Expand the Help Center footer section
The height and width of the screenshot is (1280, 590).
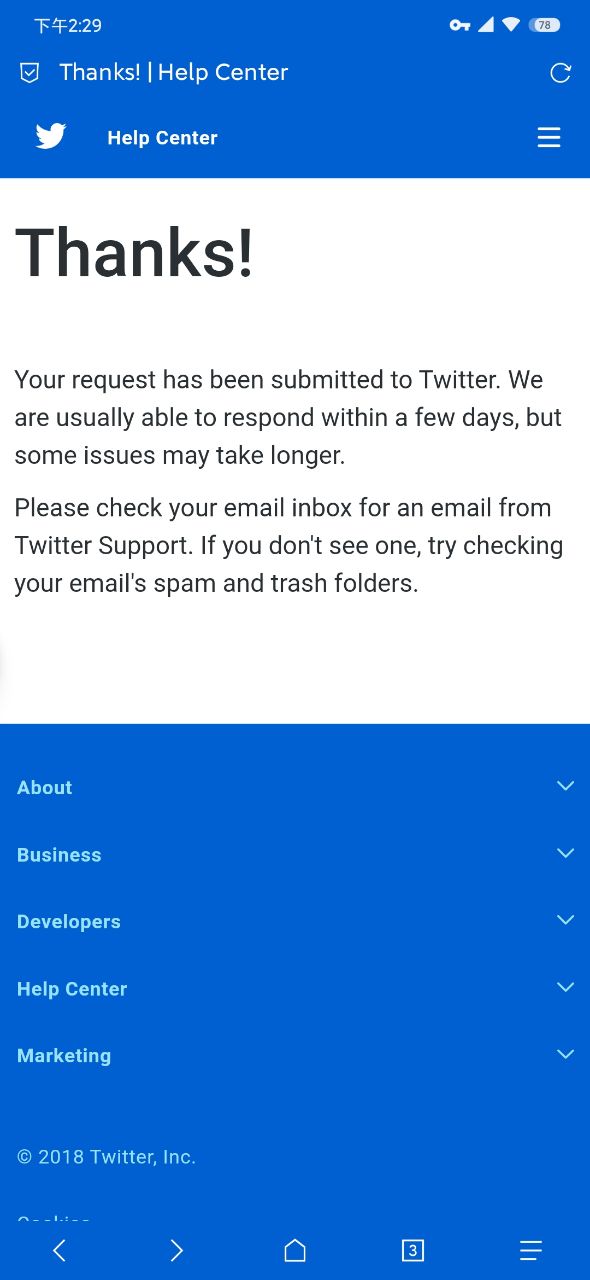(x=295, y=988)
